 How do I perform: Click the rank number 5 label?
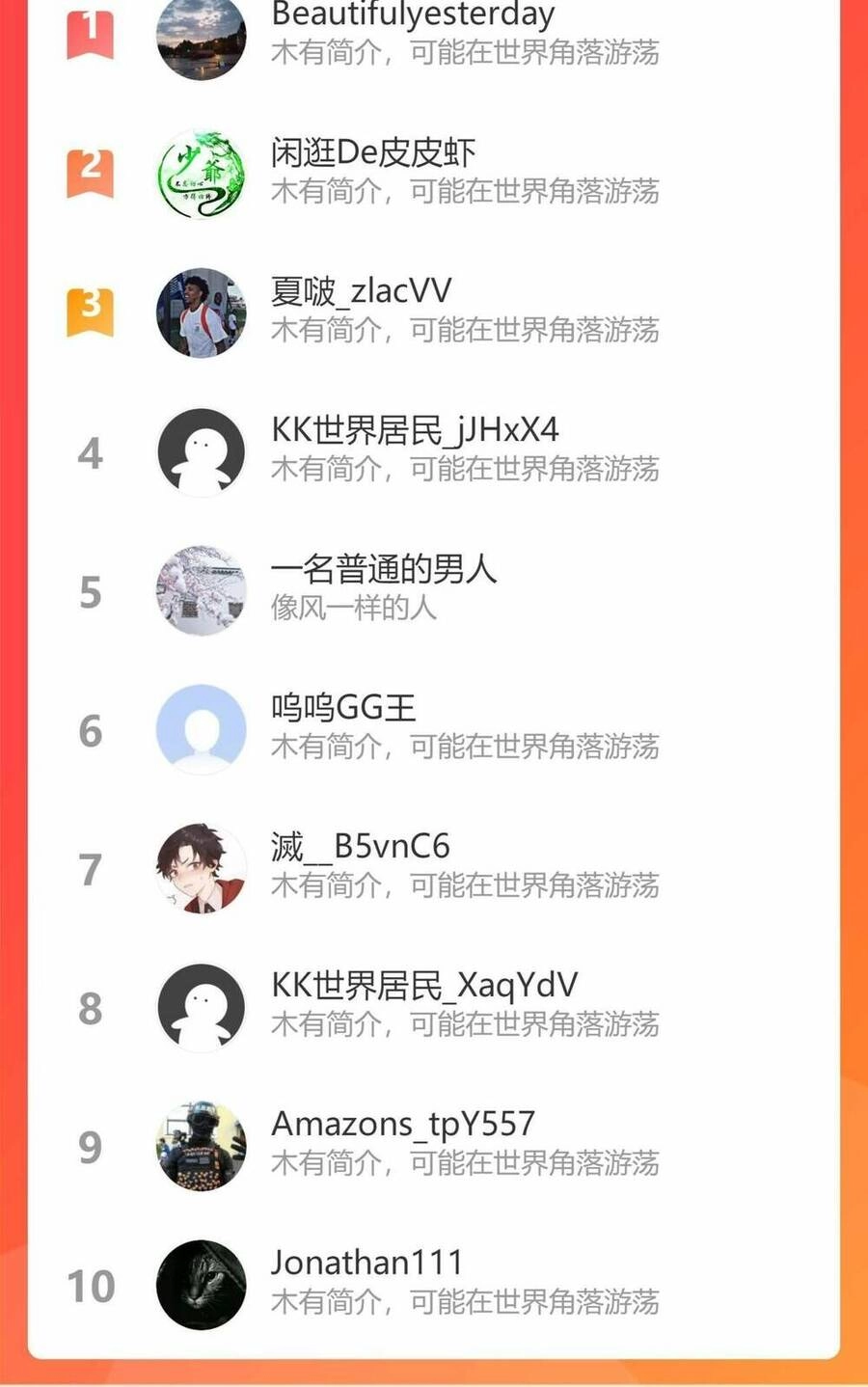92,592
